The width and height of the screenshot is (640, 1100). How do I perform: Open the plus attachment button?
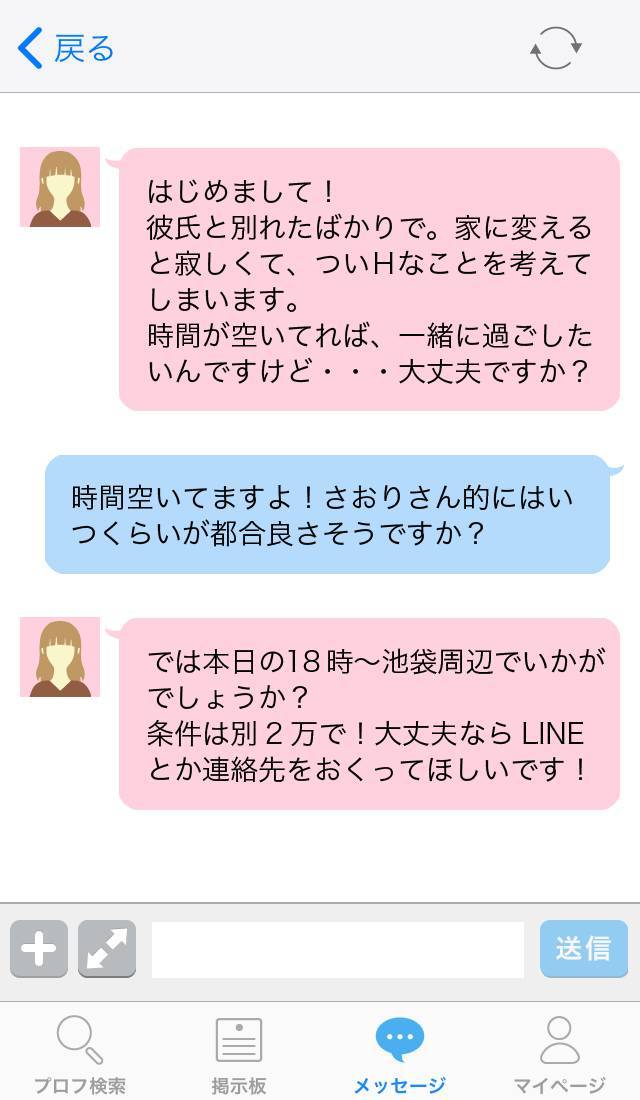click(x=39, y=948)
